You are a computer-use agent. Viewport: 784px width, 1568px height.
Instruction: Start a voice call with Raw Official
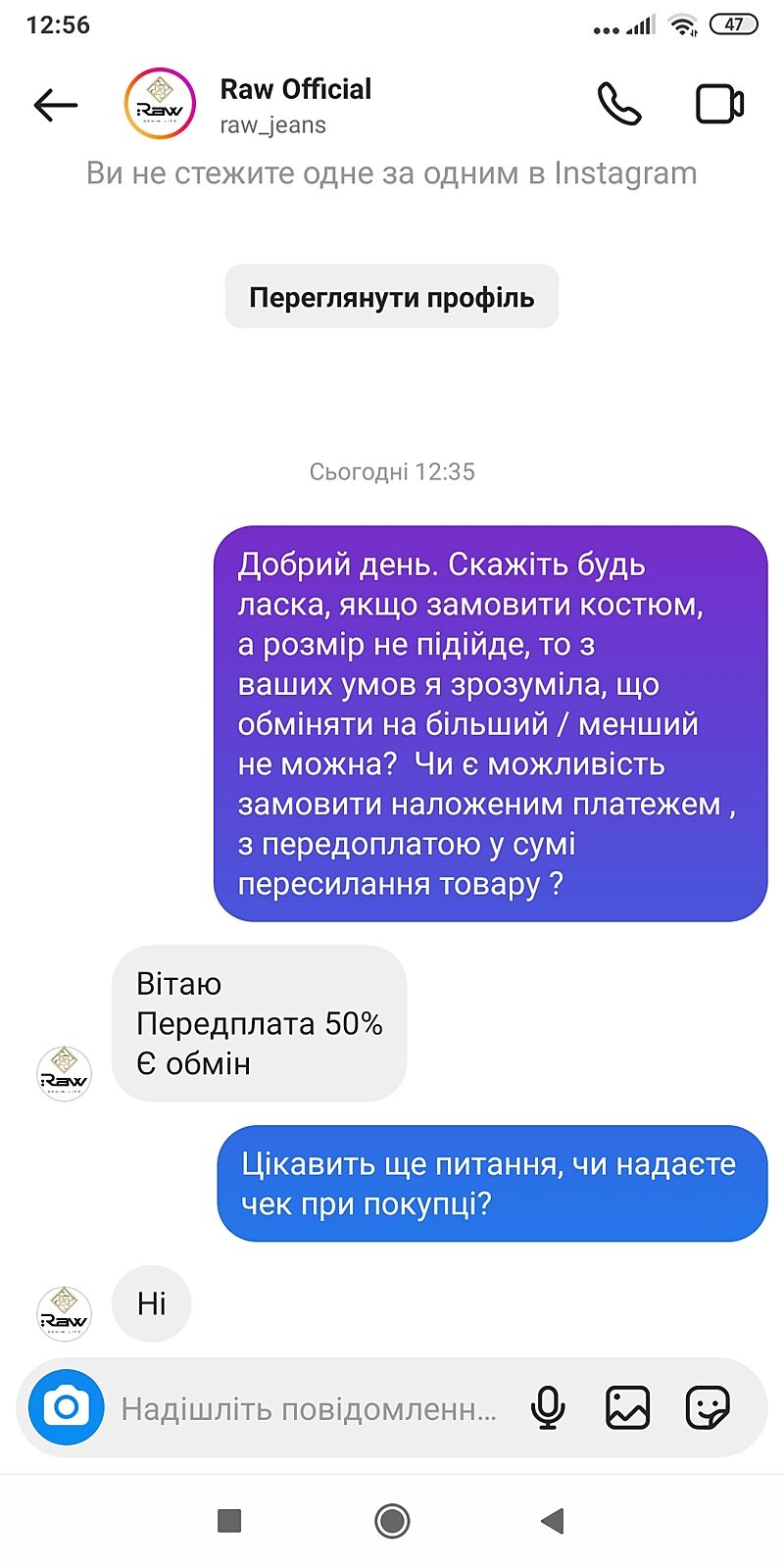click(619, 104)
